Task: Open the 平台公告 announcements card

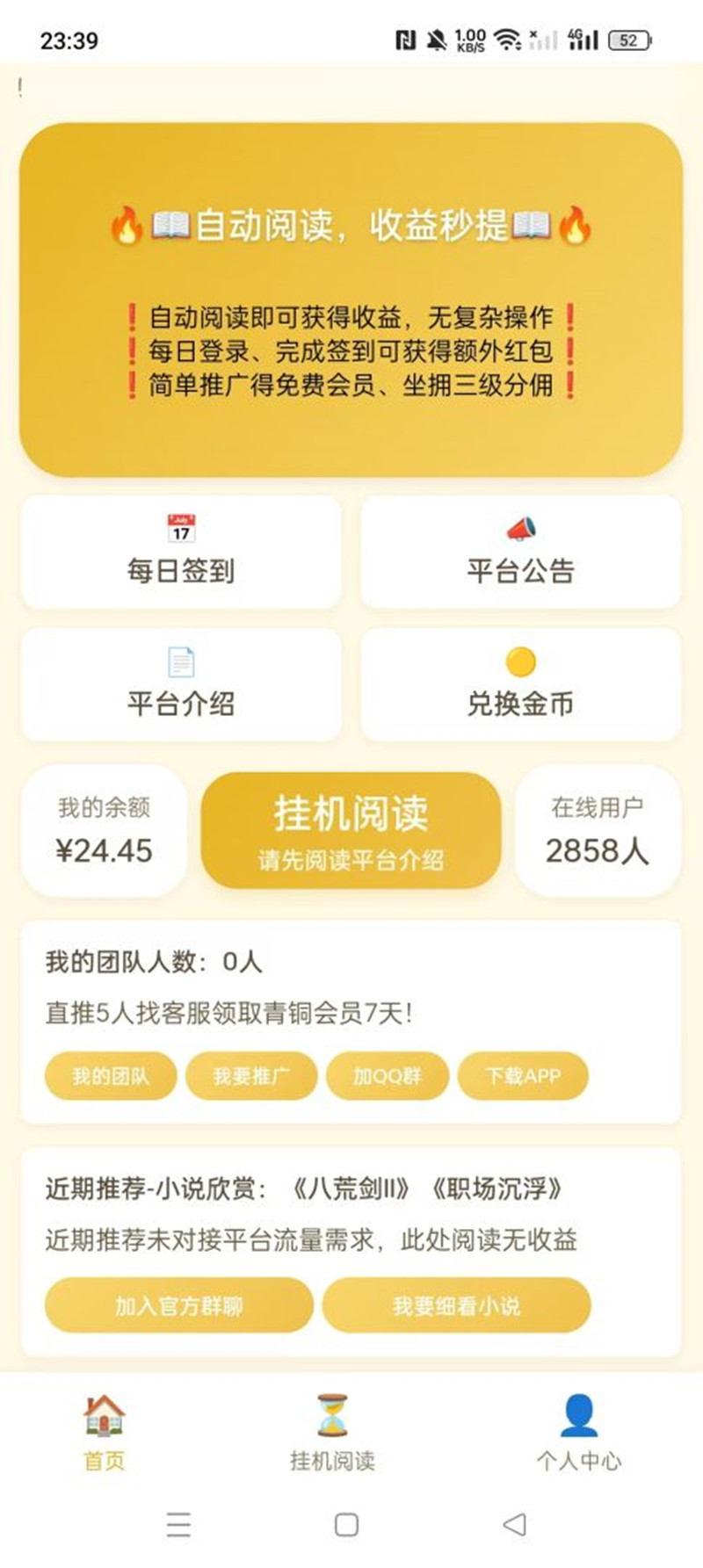Action: pos(521,552)
